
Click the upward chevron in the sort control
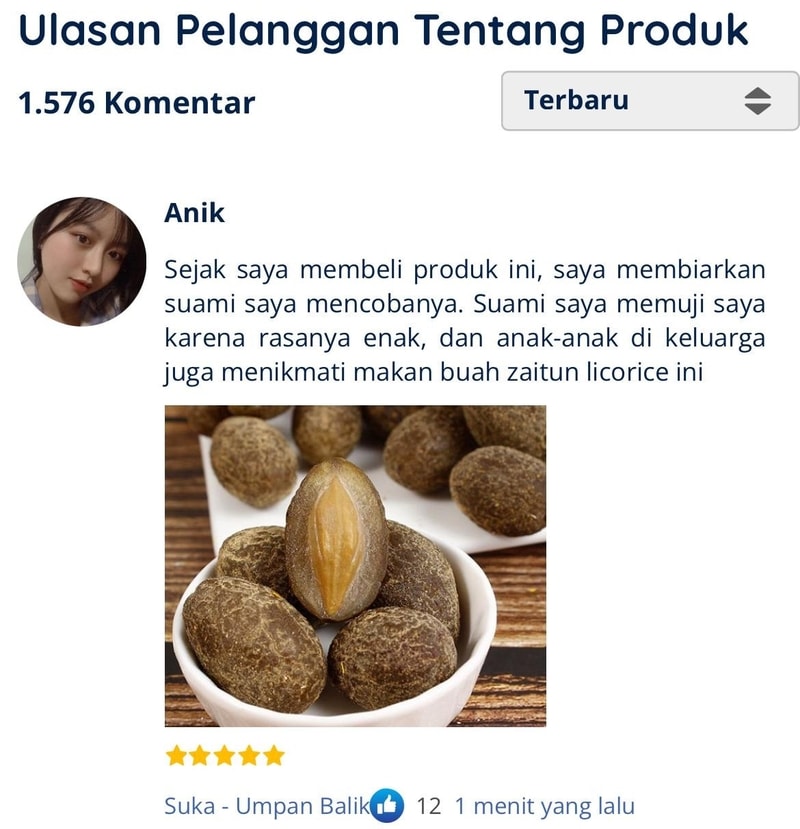click(758, 93)
